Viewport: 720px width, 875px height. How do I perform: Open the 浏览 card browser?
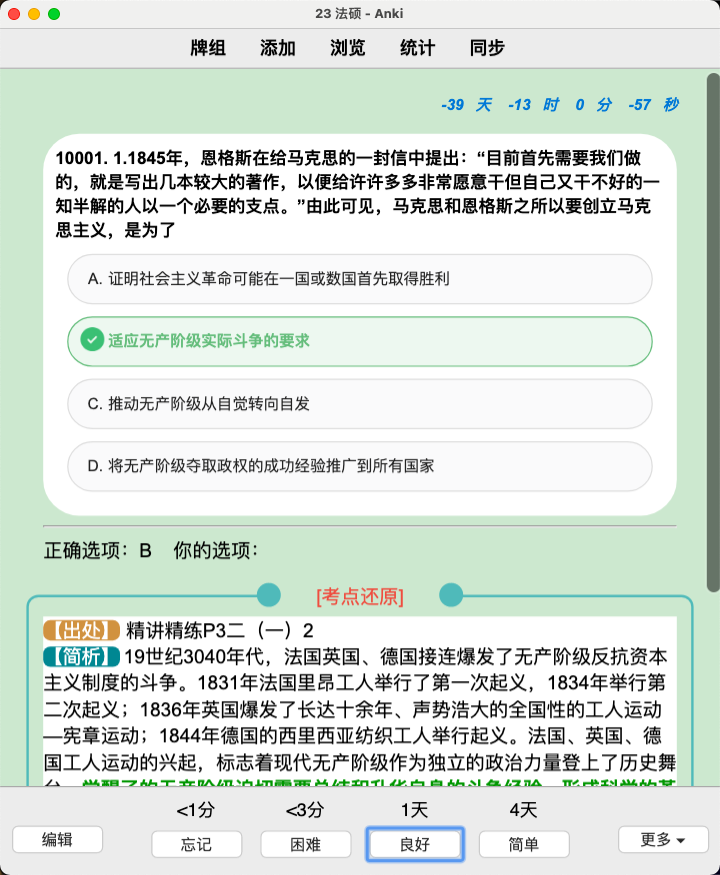click(348, 48)
